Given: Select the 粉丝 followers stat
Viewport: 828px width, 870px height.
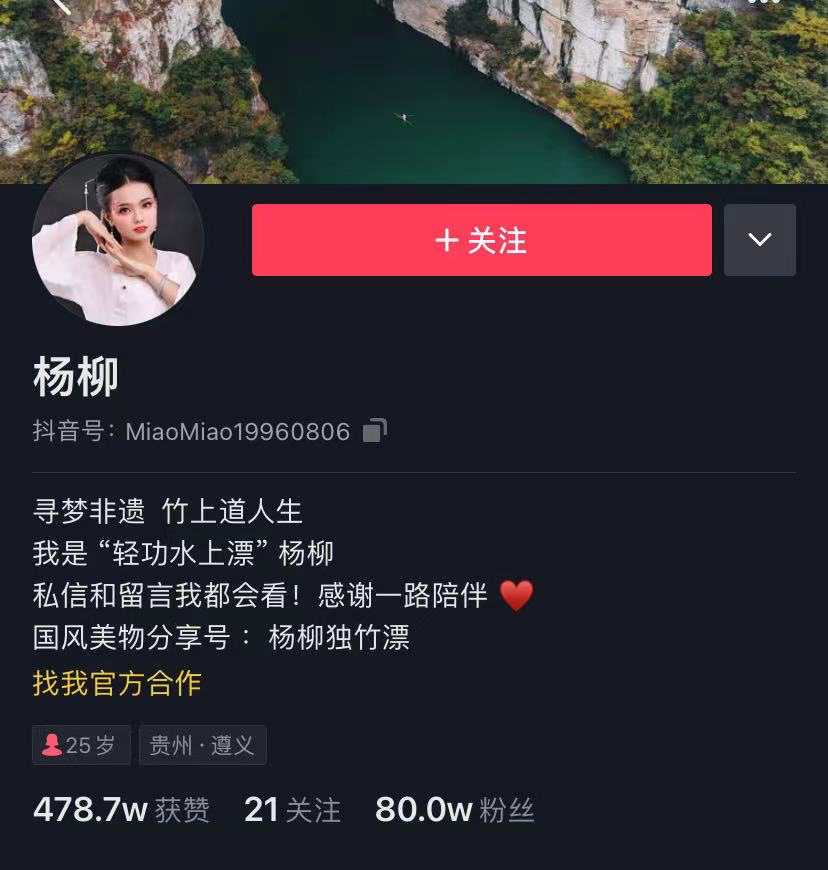Looking at the screenshot, I should tap(455, 812).
